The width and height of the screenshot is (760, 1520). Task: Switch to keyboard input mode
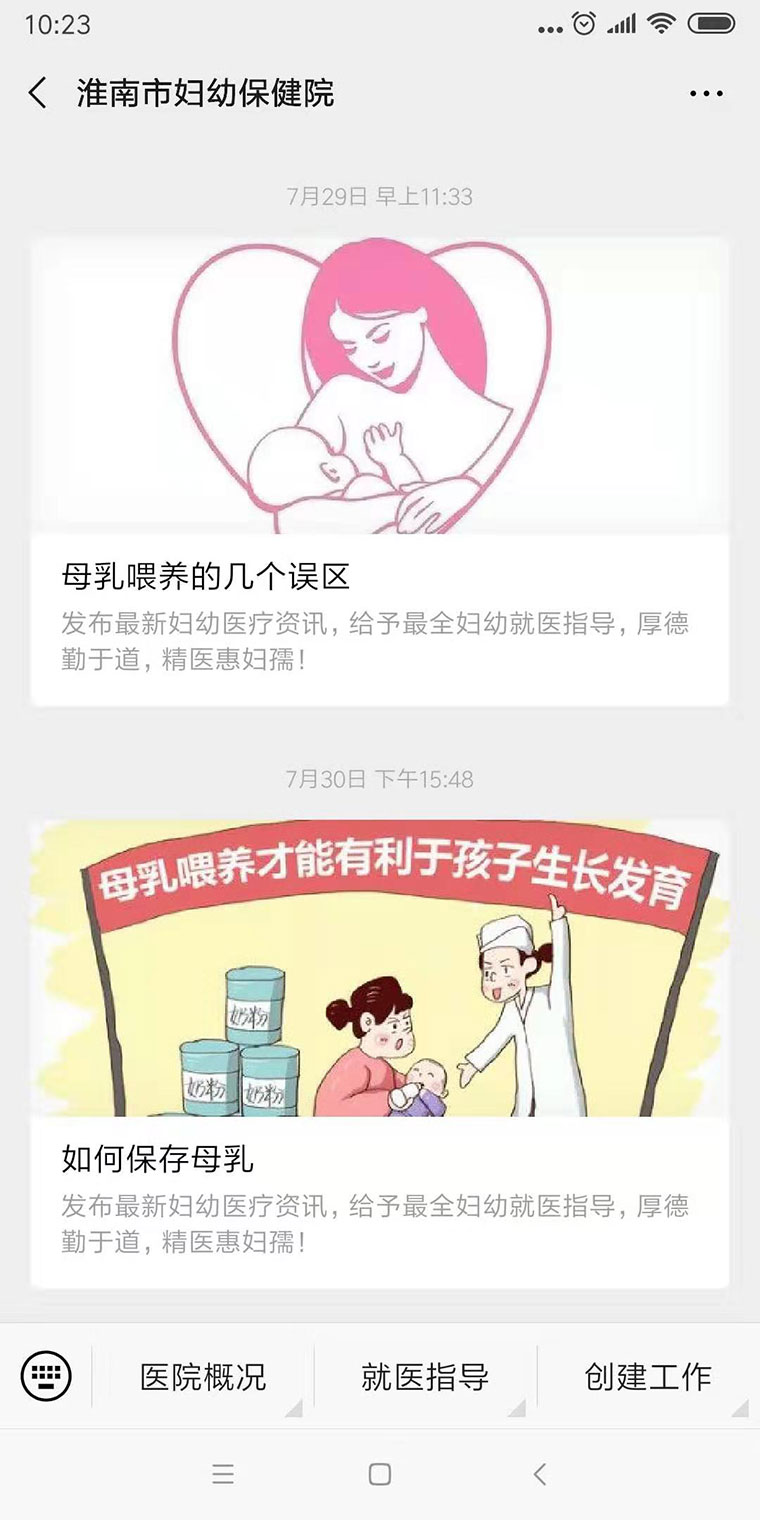tap(46, 1376)
